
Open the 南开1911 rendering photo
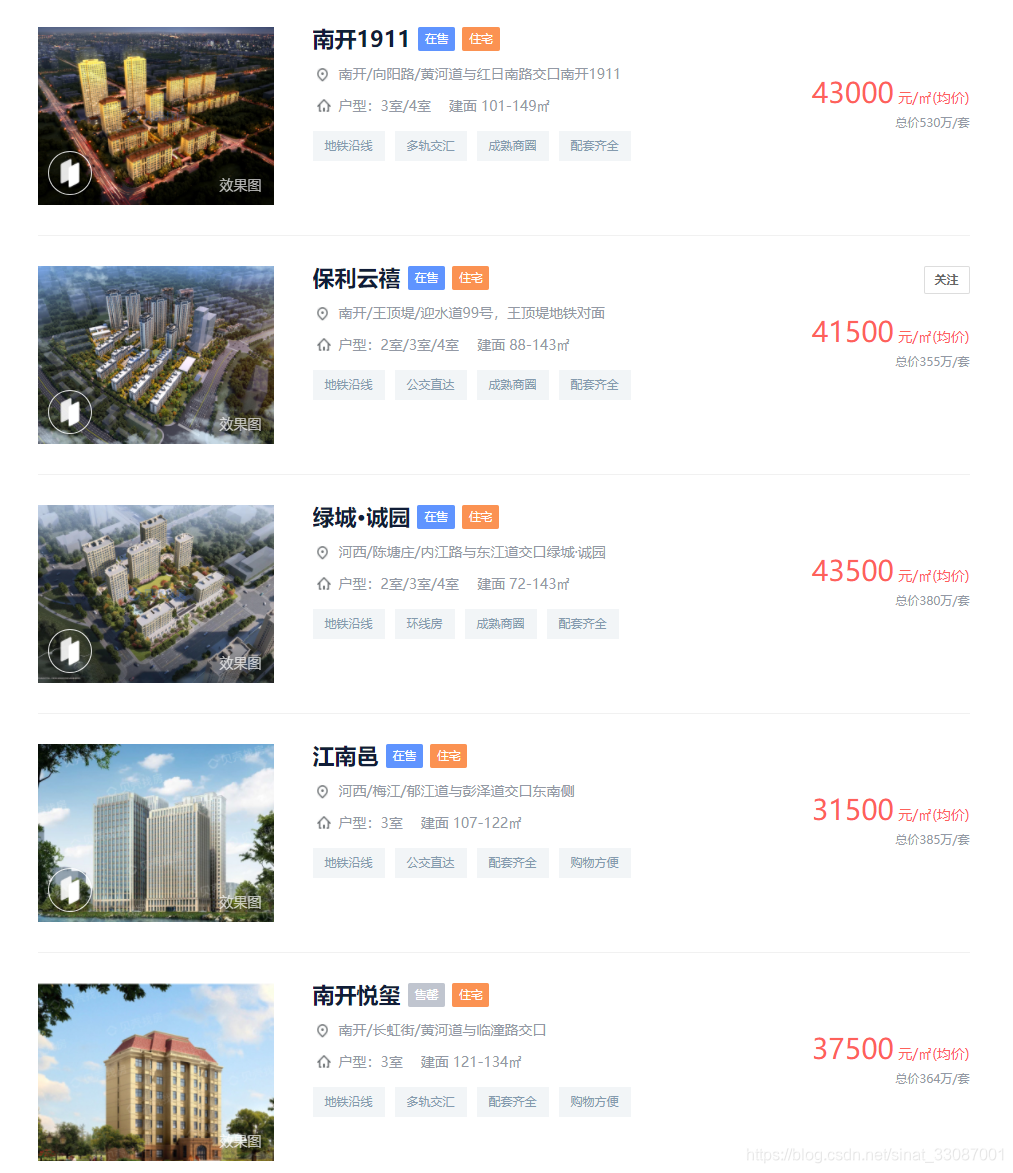click(156, 116)
